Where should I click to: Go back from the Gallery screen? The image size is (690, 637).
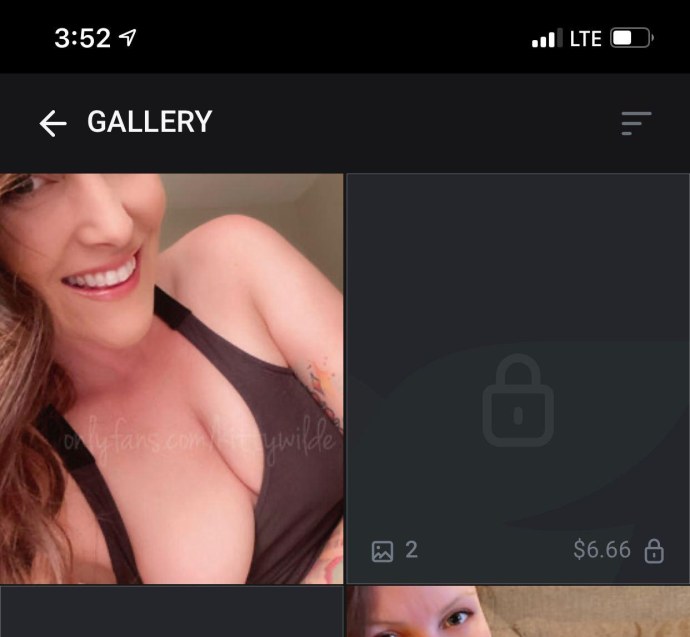(52, 123)
